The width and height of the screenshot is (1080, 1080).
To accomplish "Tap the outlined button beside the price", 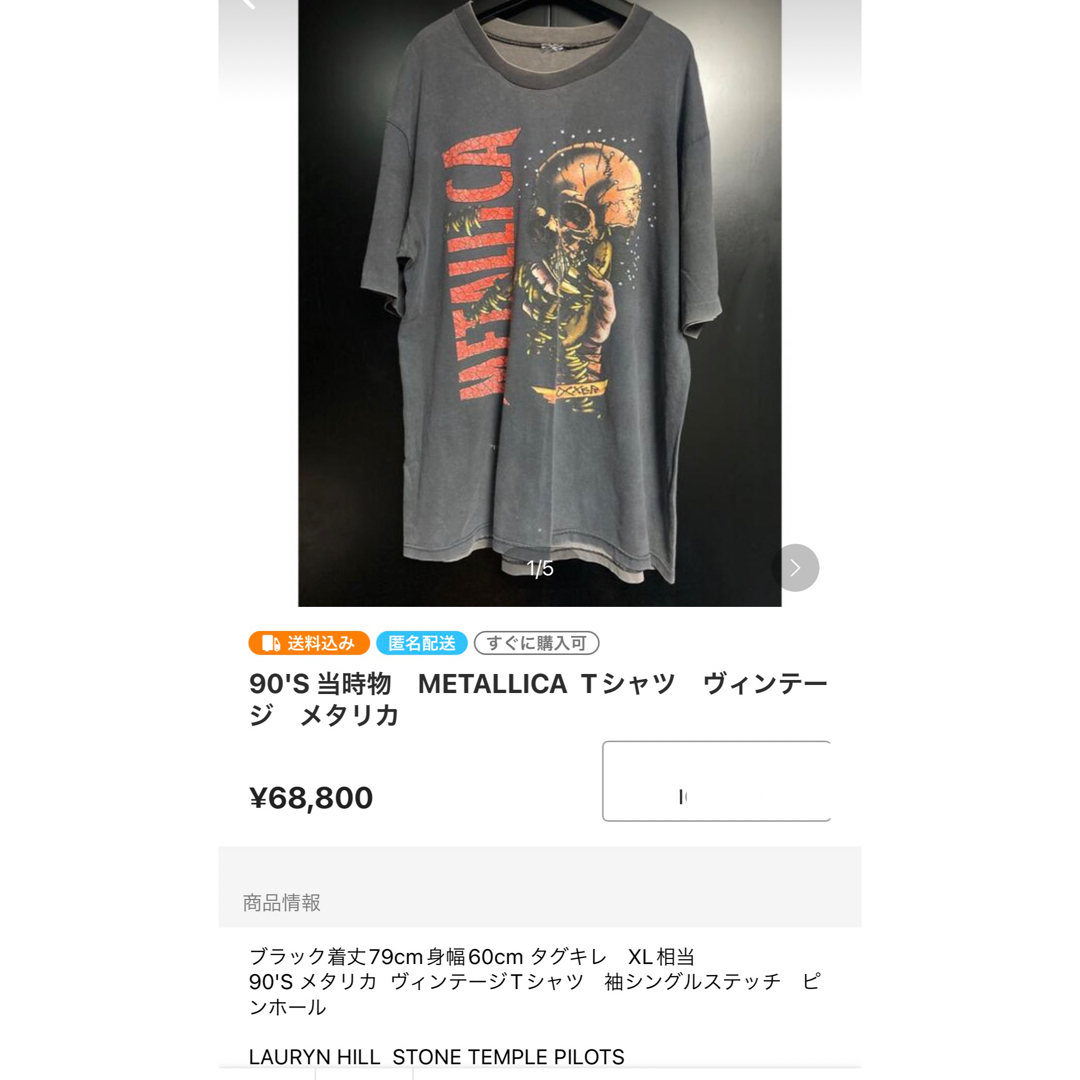I will tap(716, 781).
